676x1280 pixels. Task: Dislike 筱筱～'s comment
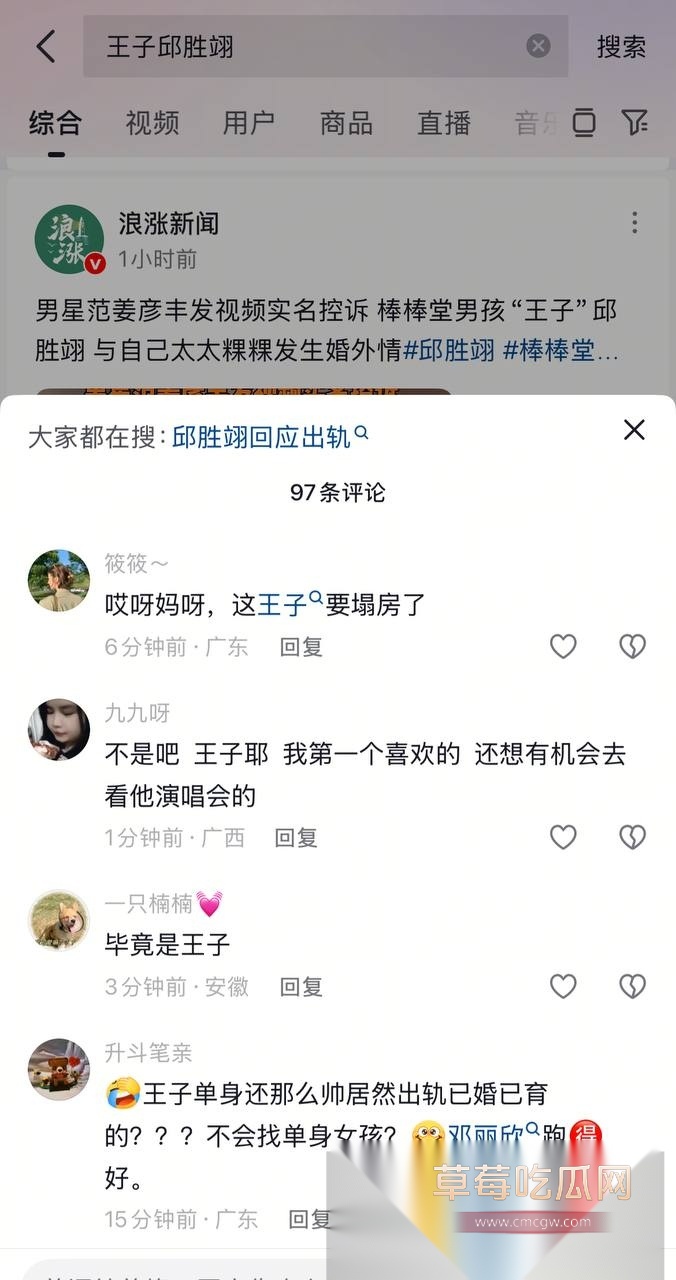click(632, 647)
